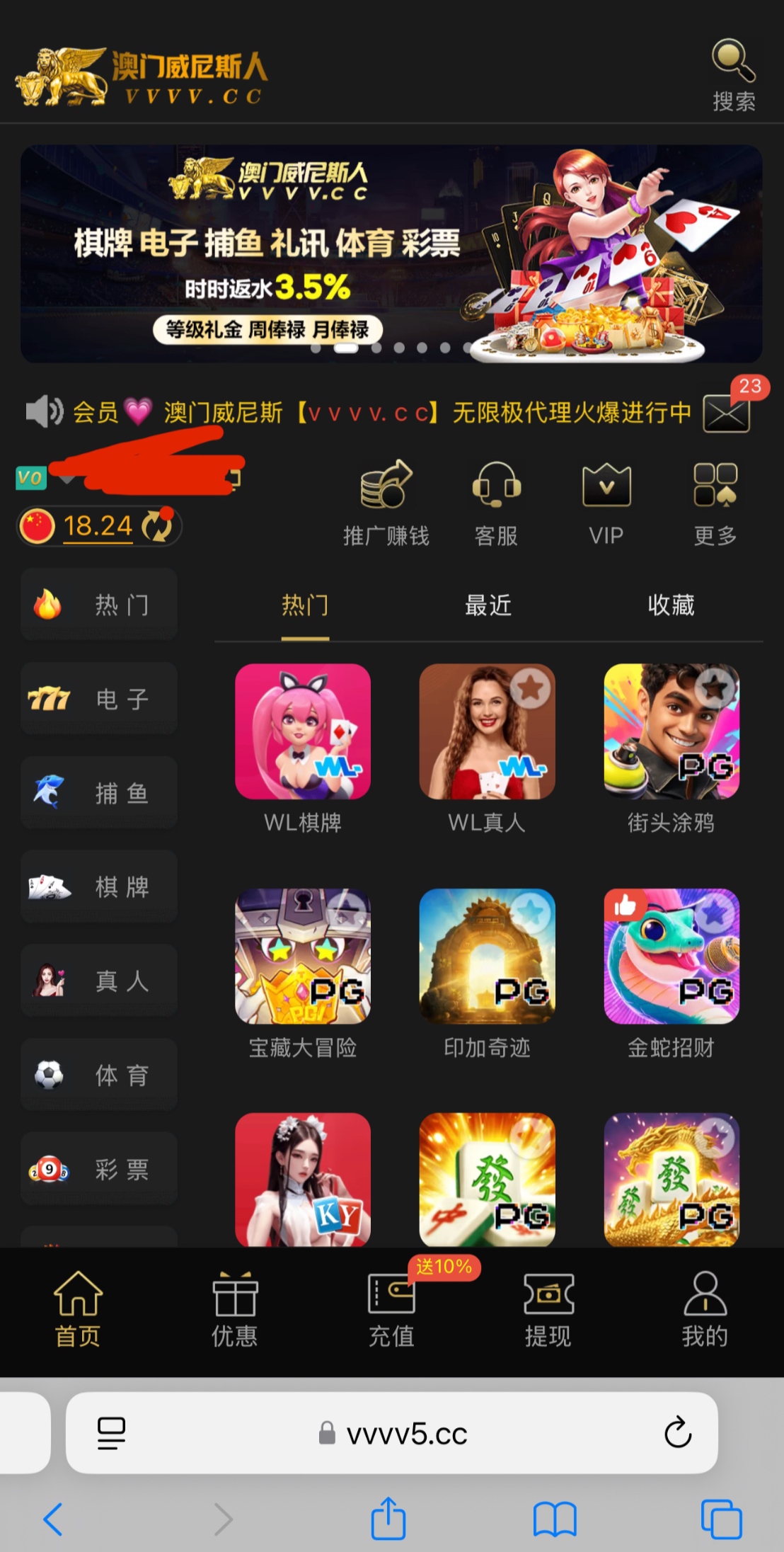Reload the page in browser bar
This screenshot has width=784, height=1552.
click(677, 1433)
